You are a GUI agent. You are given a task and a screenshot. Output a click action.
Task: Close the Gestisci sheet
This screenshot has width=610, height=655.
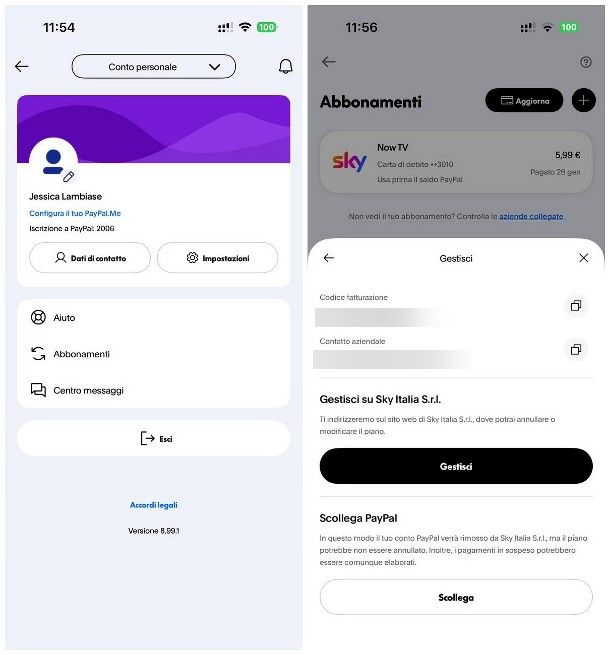584,258
